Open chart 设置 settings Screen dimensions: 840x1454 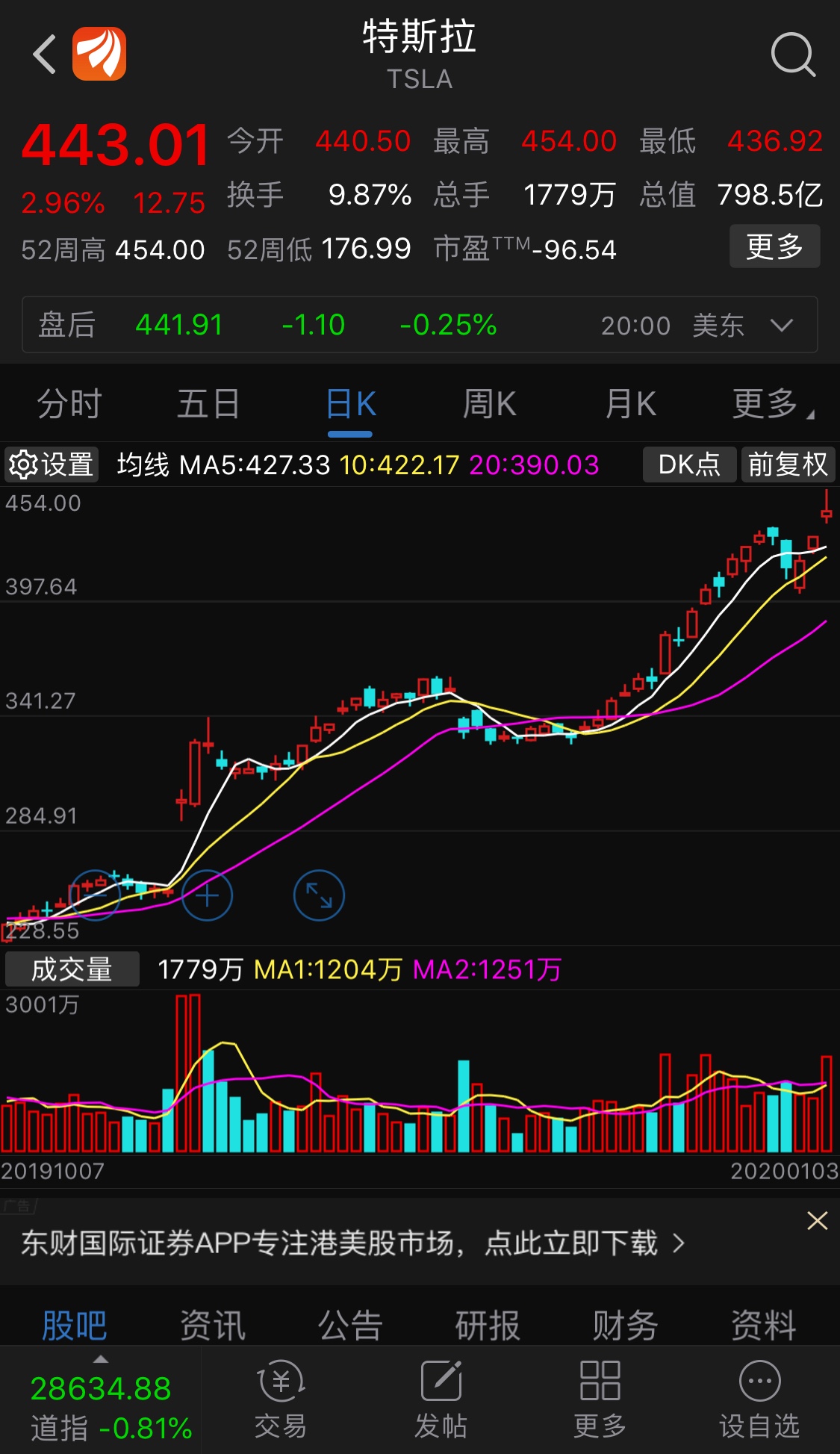tap(52, 465)
